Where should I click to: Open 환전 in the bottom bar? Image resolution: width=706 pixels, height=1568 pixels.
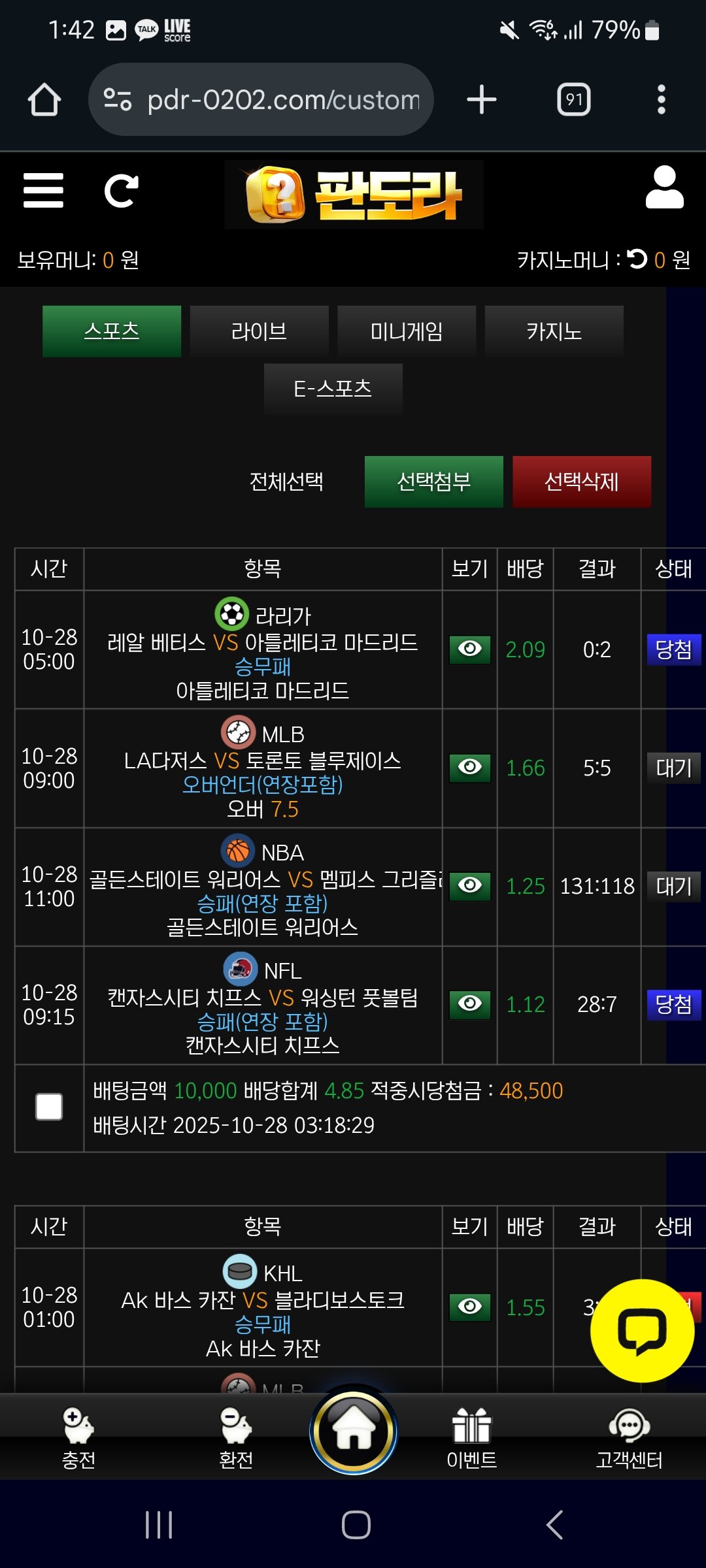click(x=236, y=1437)
